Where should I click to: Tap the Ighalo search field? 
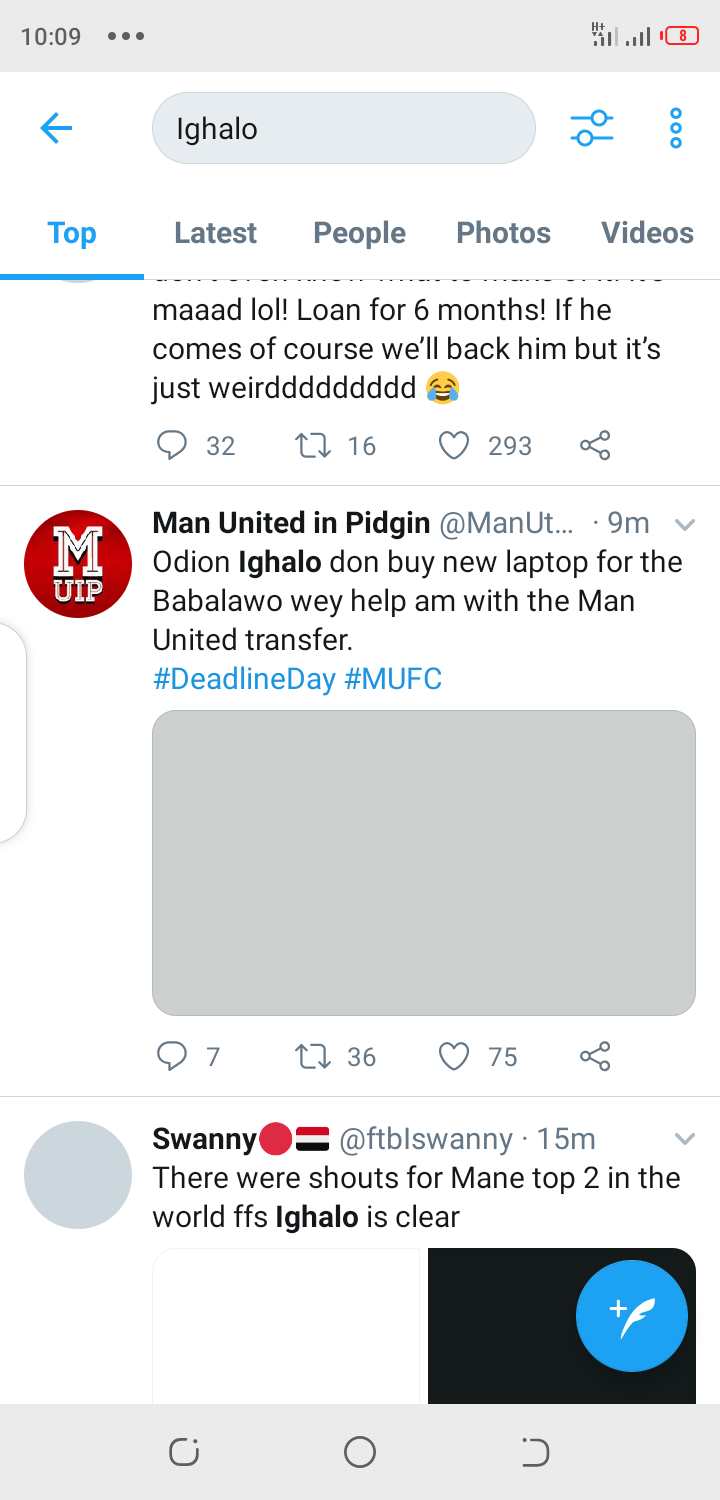[x=343, y=128]
